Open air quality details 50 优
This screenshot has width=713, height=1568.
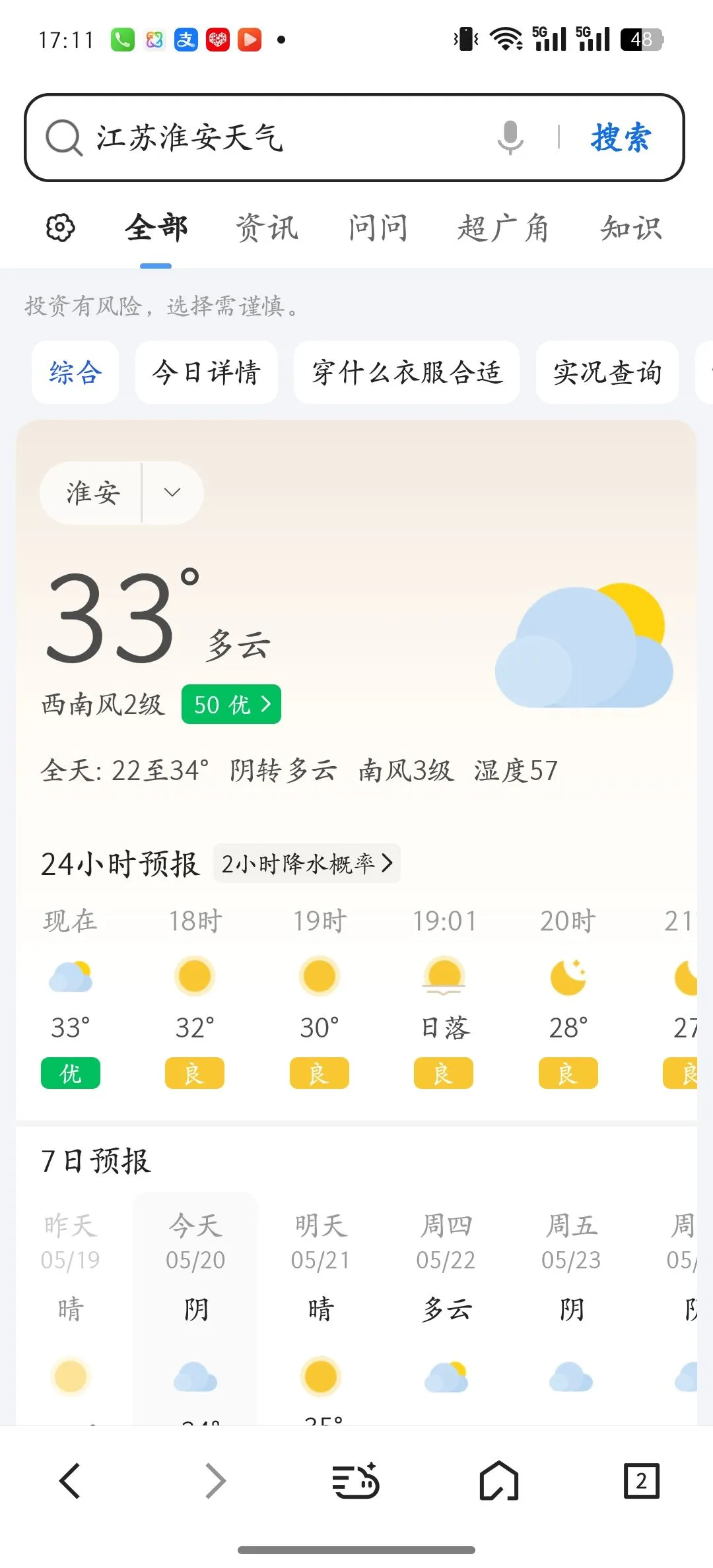(231, 704)
